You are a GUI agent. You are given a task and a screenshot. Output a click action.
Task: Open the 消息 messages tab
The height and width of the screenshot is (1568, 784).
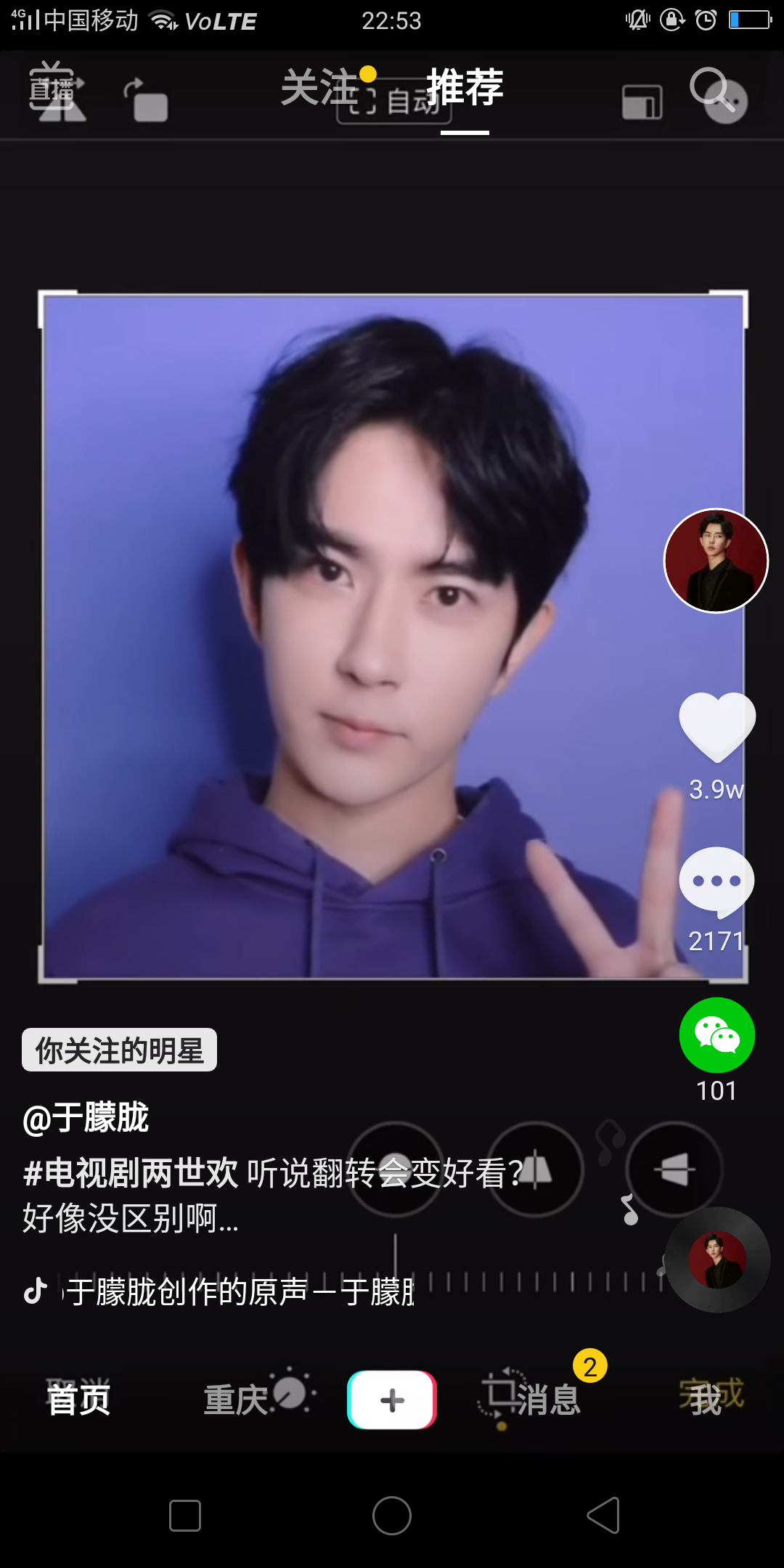click(548, 1400)
